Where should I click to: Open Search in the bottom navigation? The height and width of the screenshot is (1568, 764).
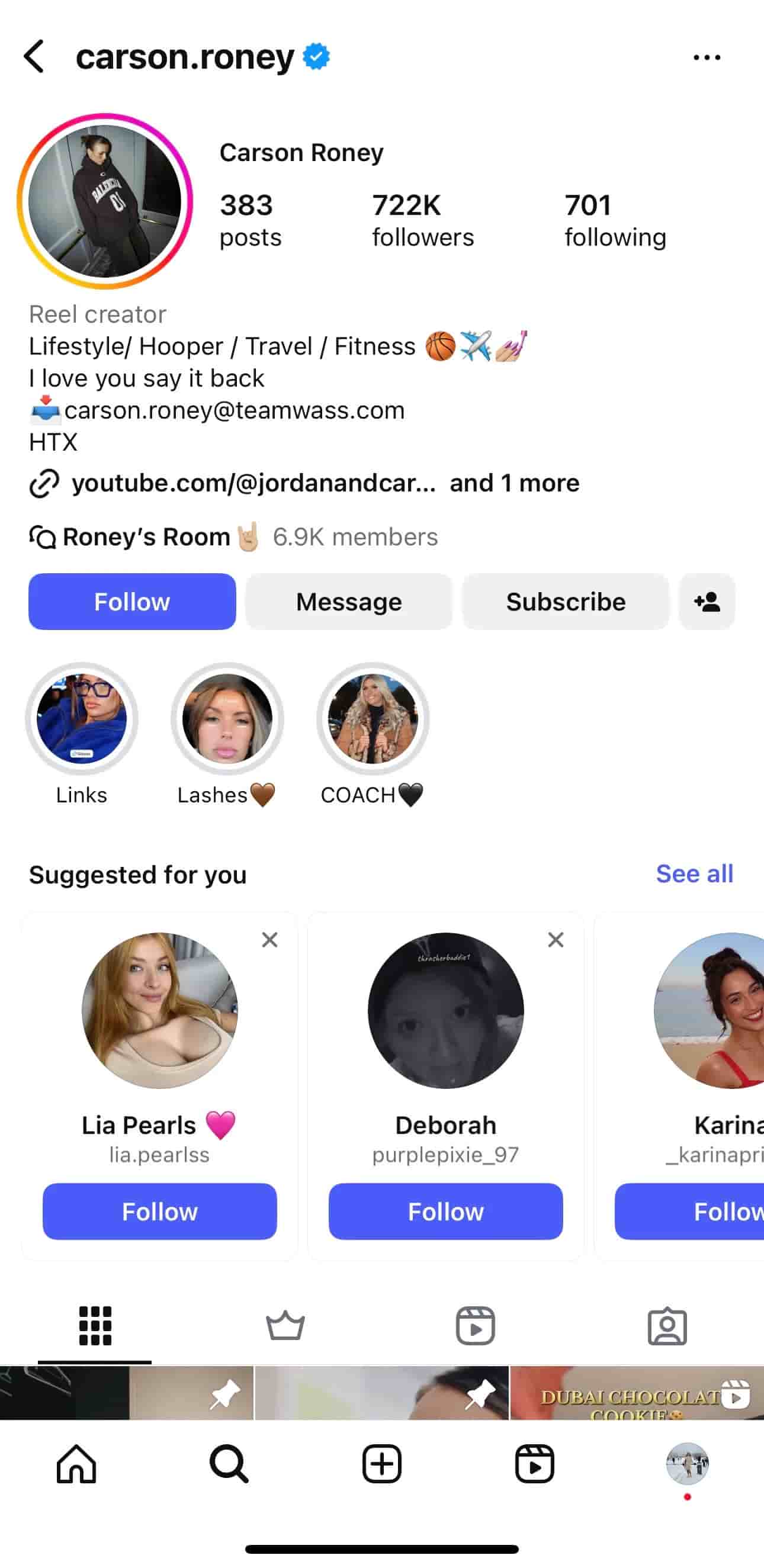click(229, 1464)
